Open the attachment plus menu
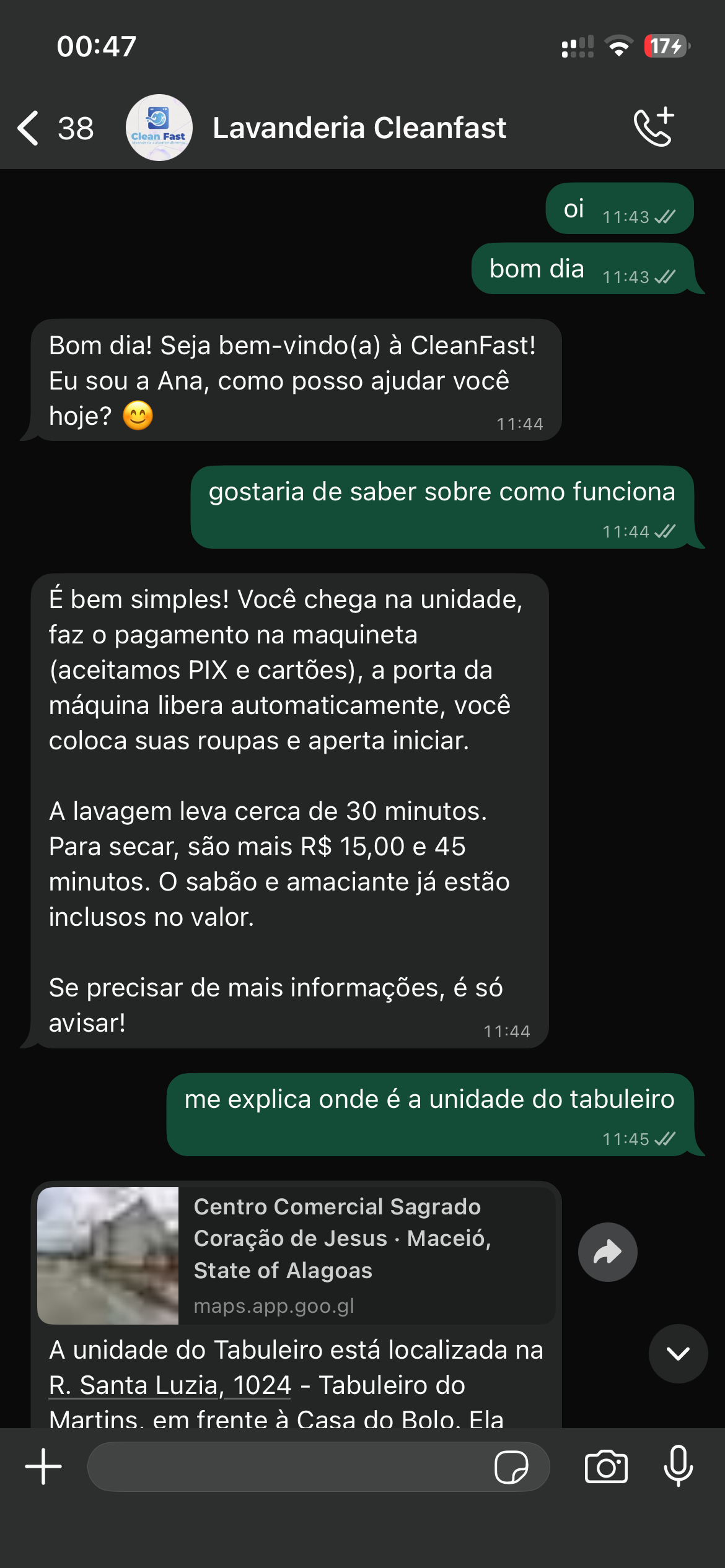The width and height of the screenshot is (725, 1568). click(x=43, y=1466)
